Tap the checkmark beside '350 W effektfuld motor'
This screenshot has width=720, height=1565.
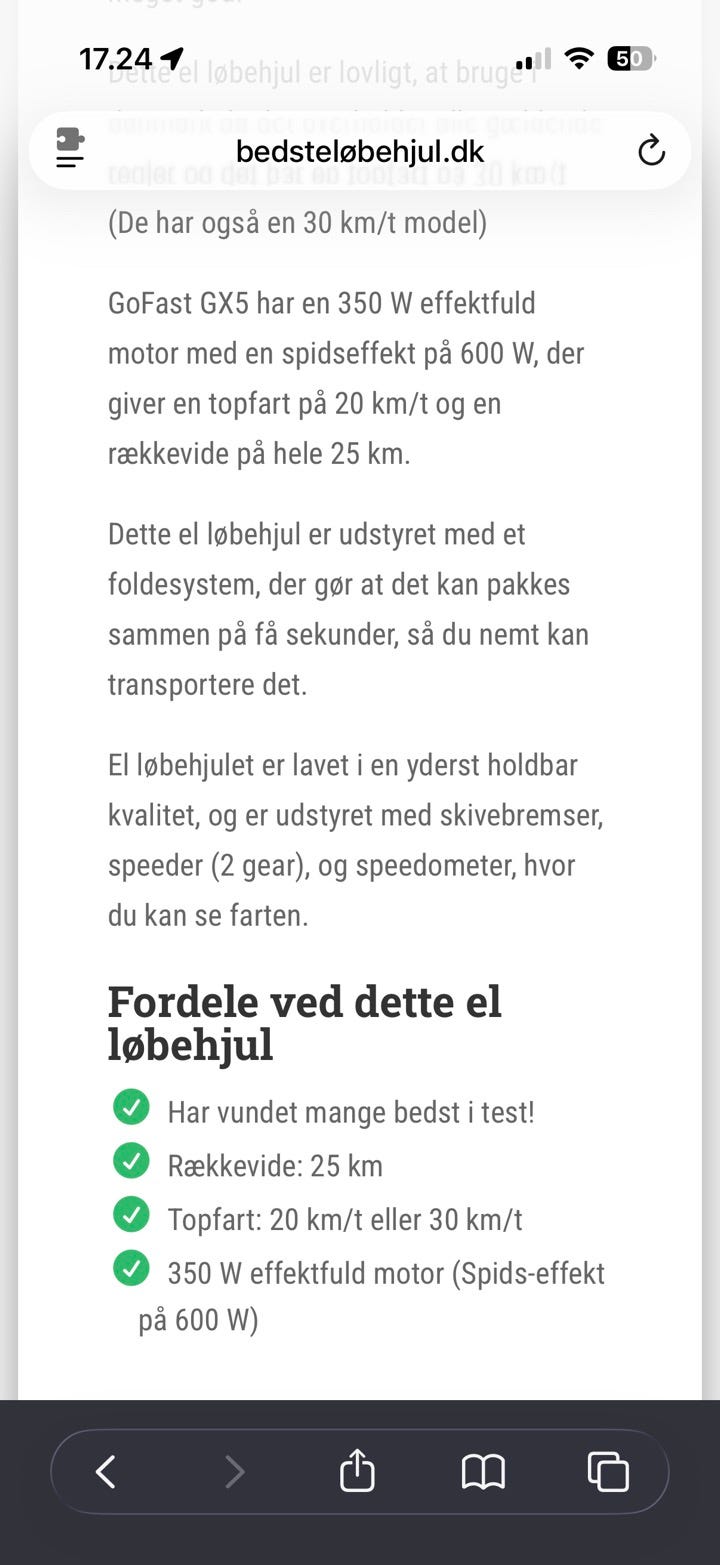click(x=131, y=1267)
